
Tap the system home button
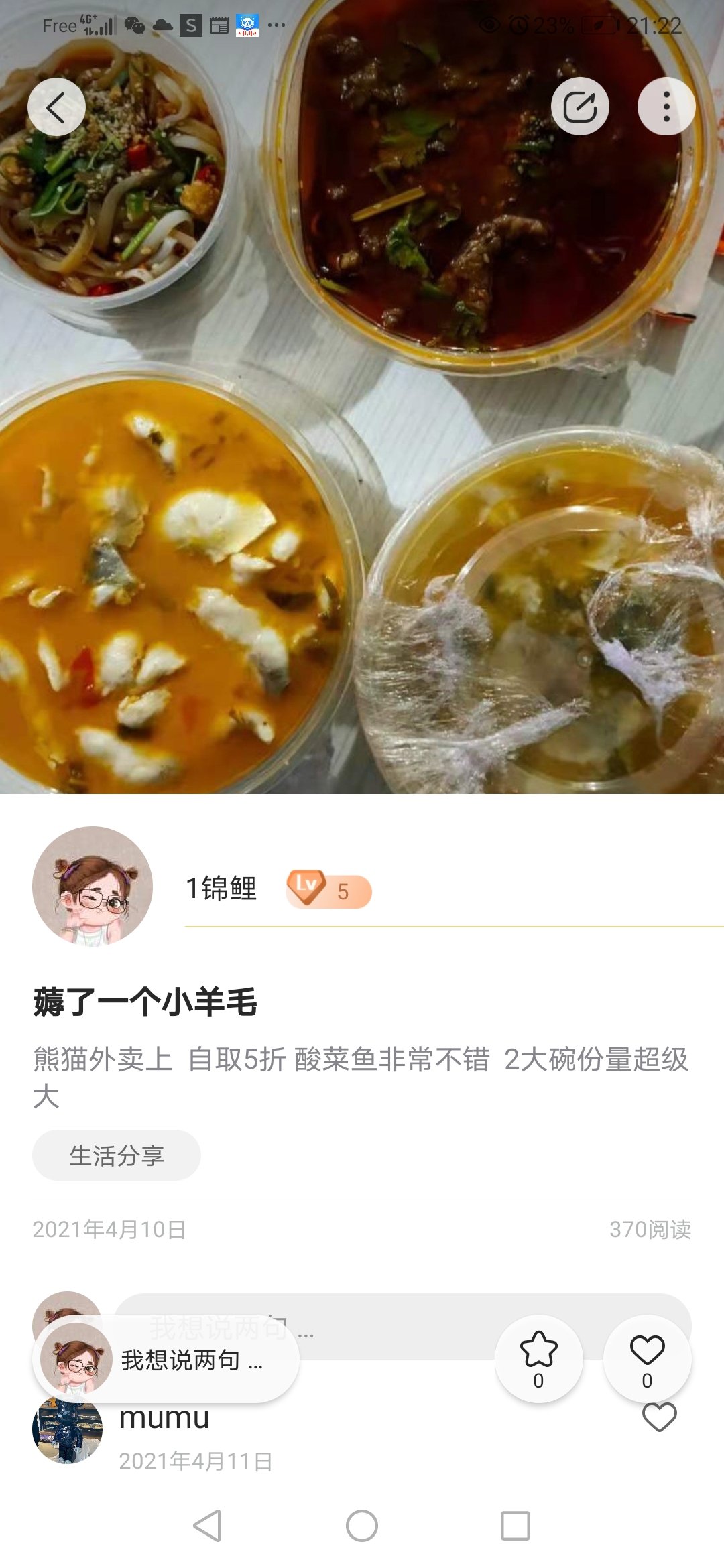coord(362,1526)
